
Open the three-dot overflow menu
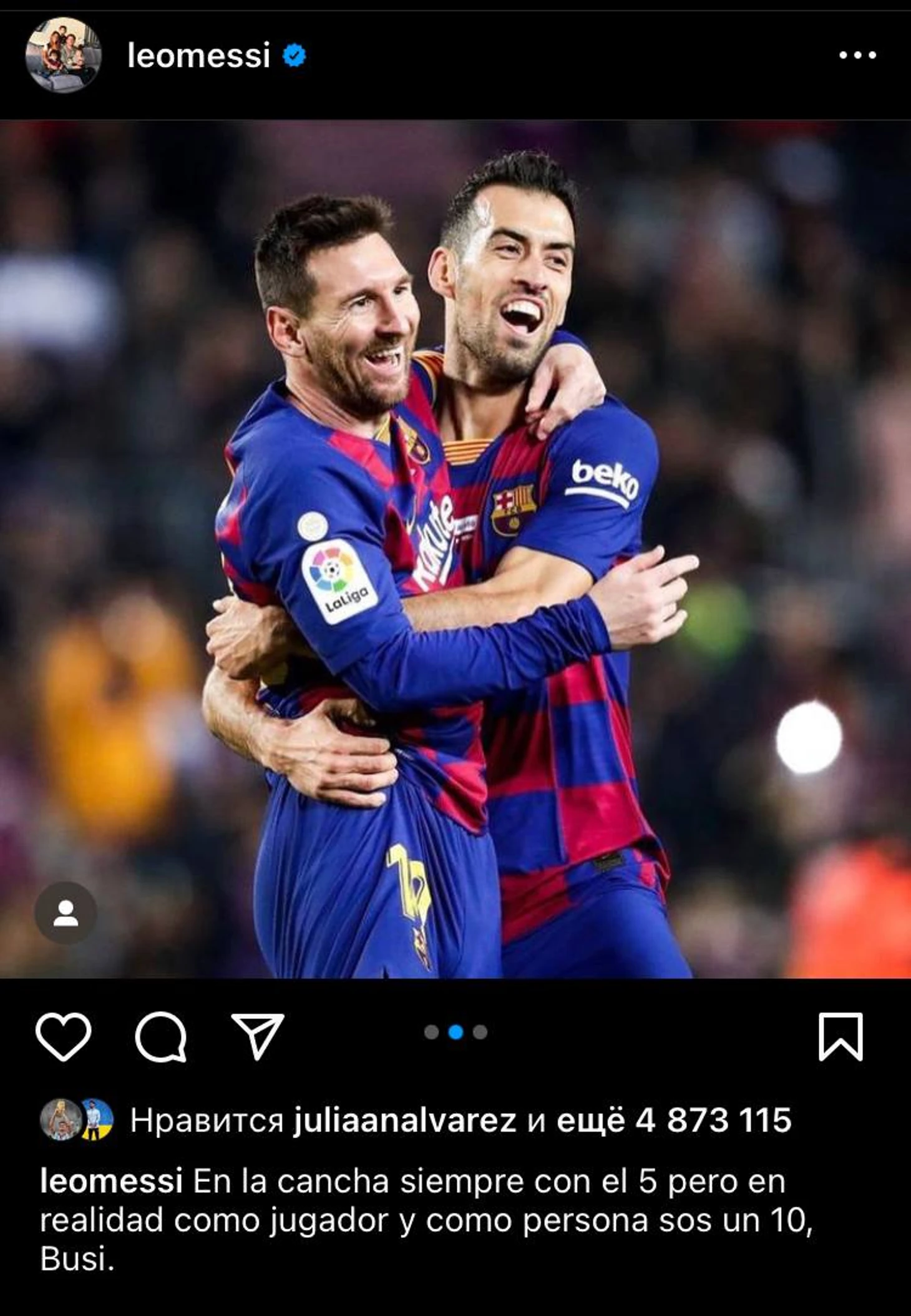[857, 56]
